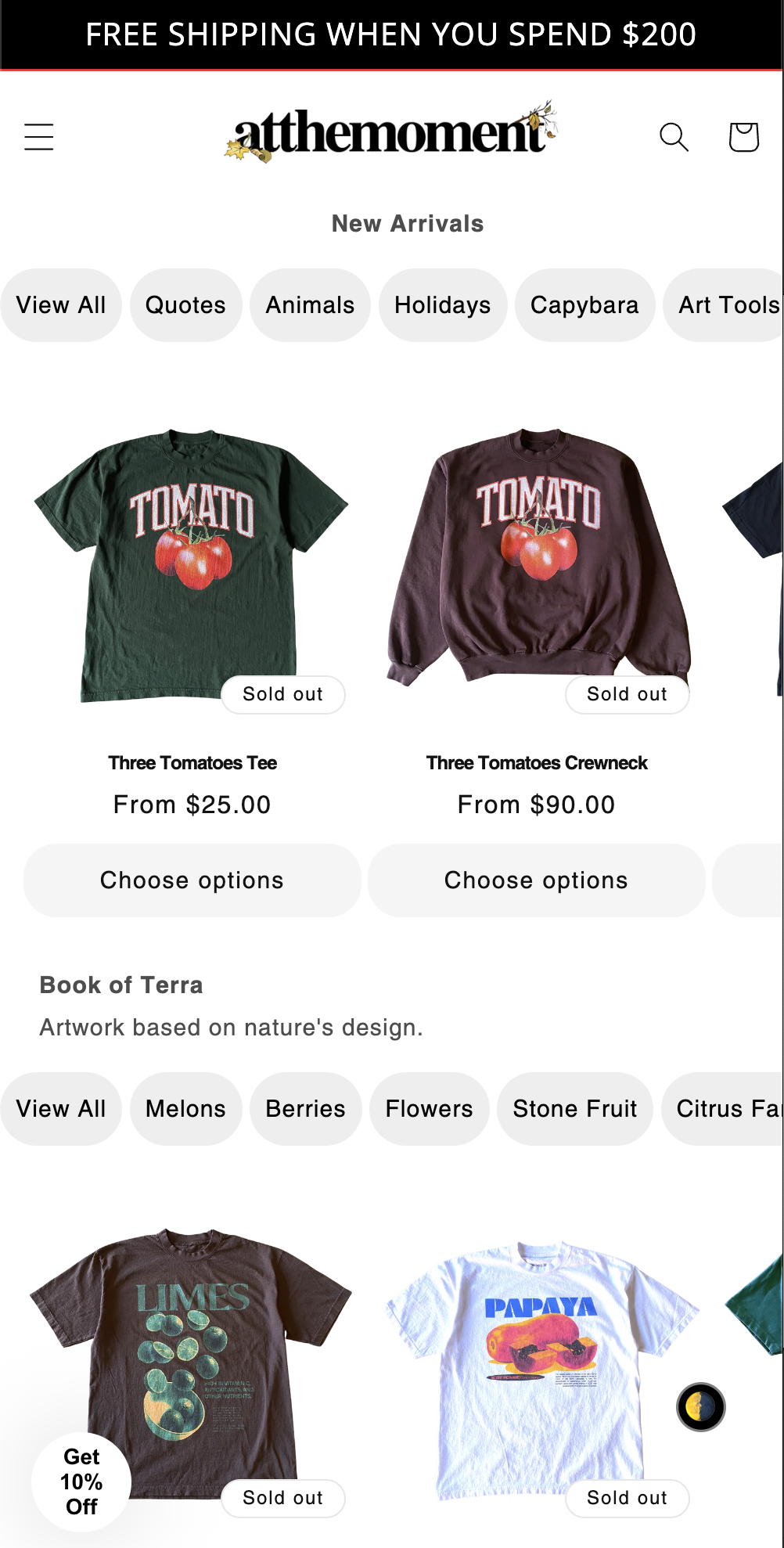The height and width of the screenshot is (1548, 784).
Task: Tap the Art Tools chip
Action: coord(728,305)
